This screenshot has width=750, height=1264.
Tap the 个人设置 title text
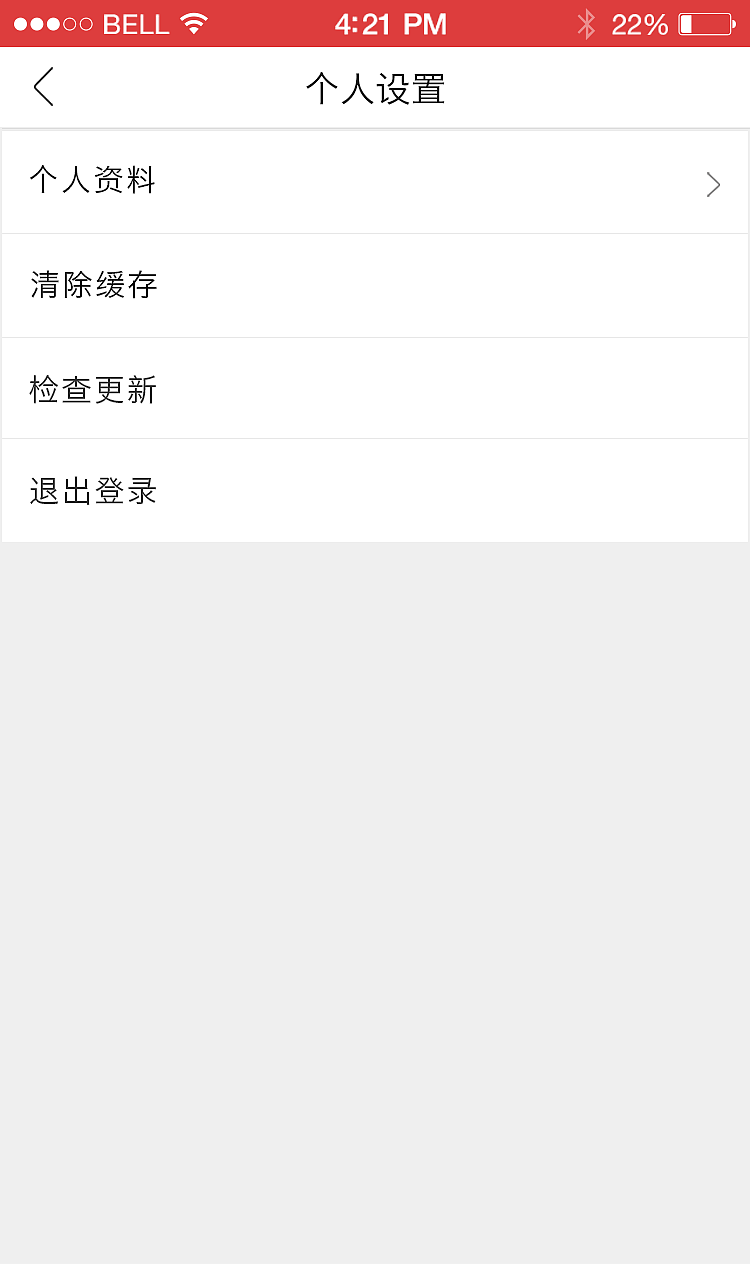coord(375,88)
